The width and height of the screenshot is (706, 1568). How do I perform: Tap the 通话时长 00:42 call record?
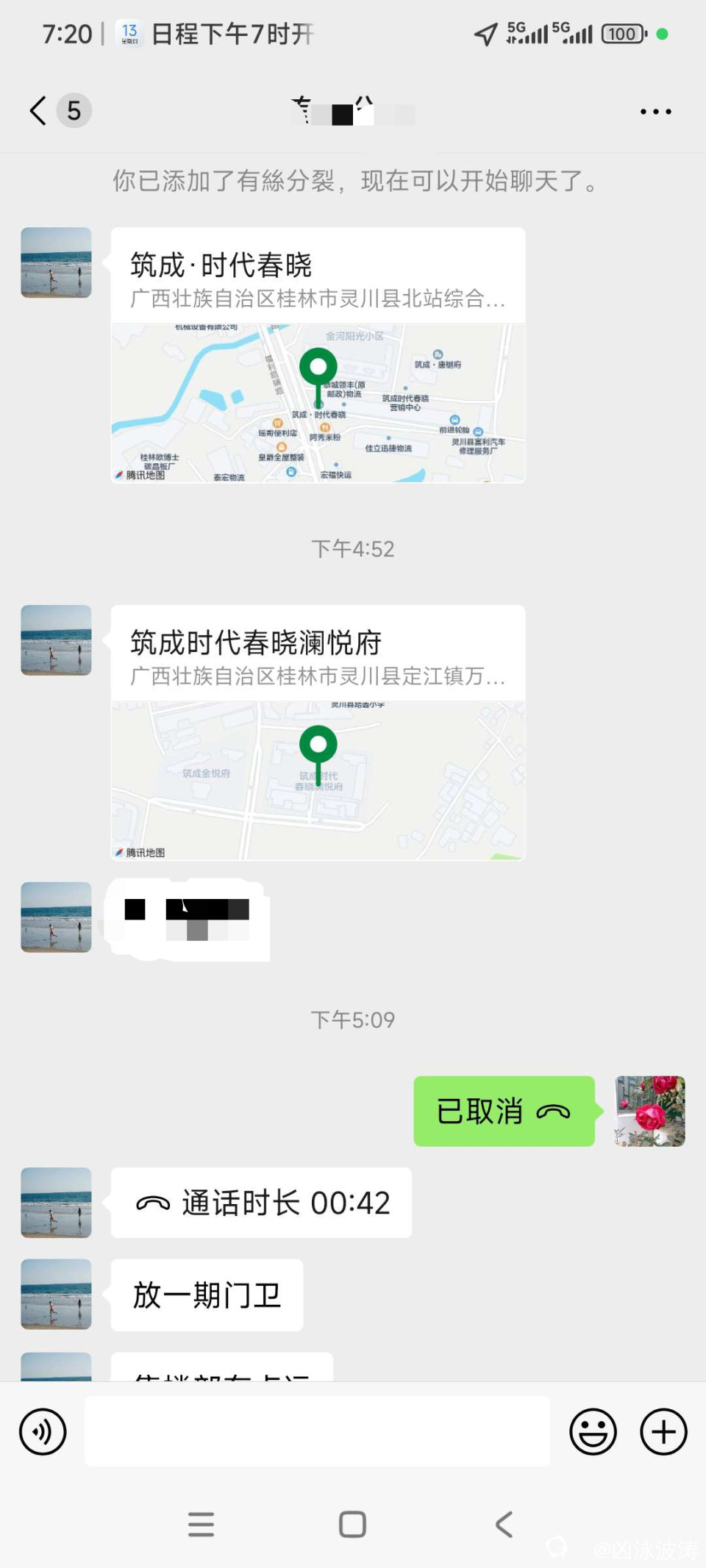coord(261,1203)
